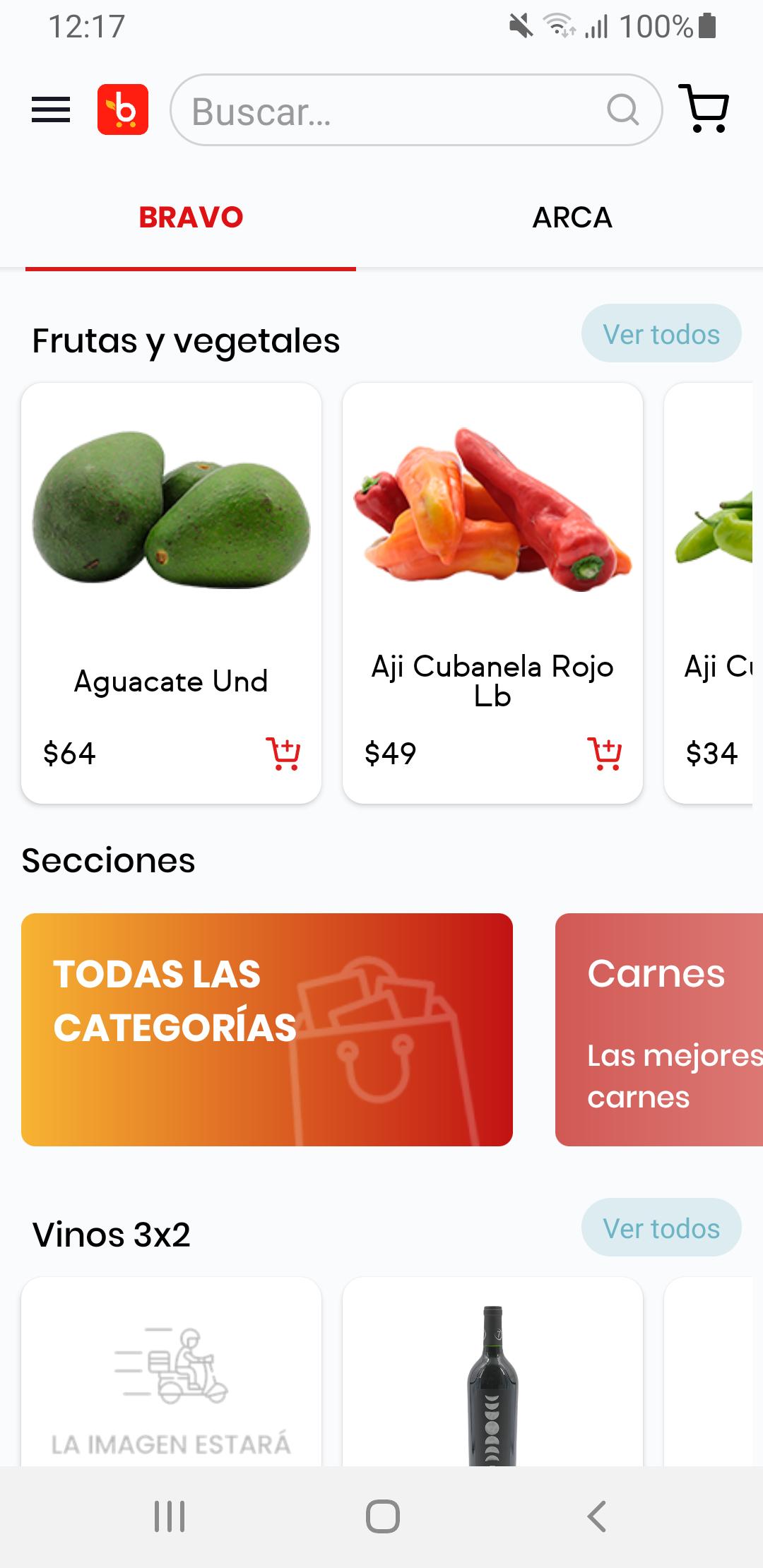Open the Carnes section card

point(659,1029)
